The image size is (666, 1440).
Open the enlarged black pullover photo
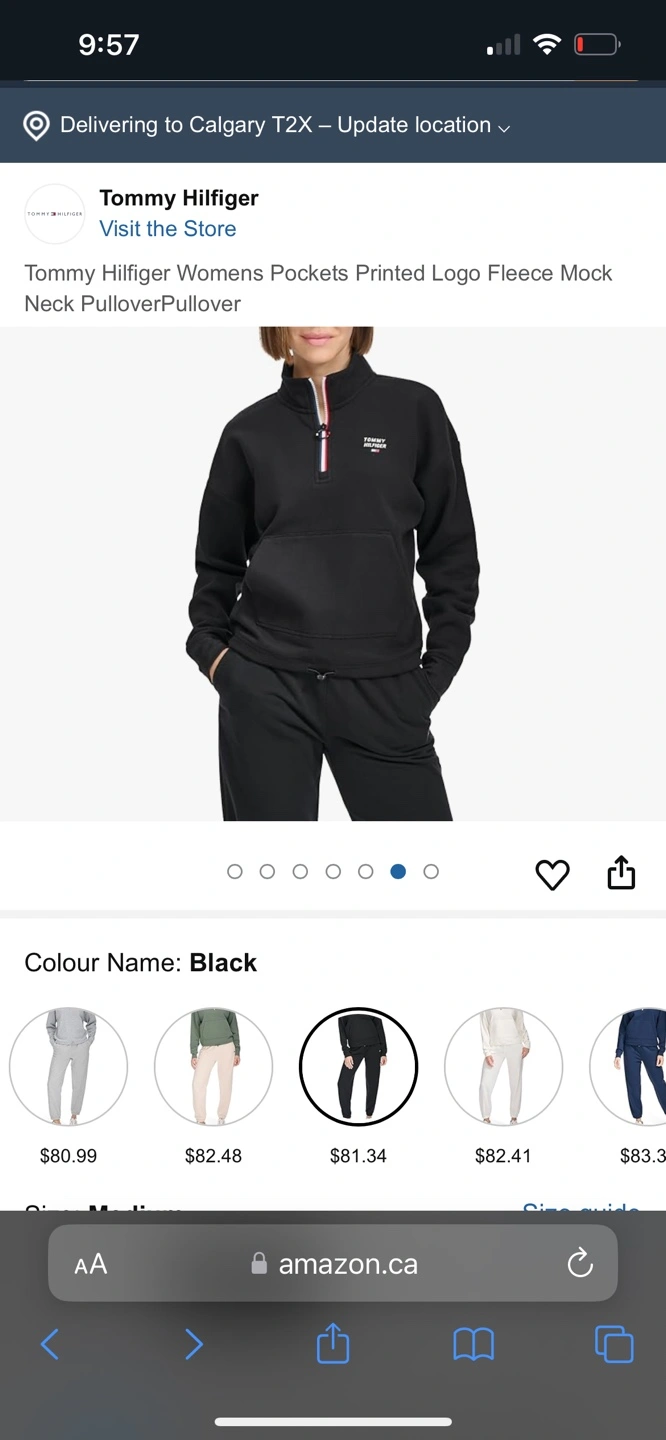(x=333, y=574)
